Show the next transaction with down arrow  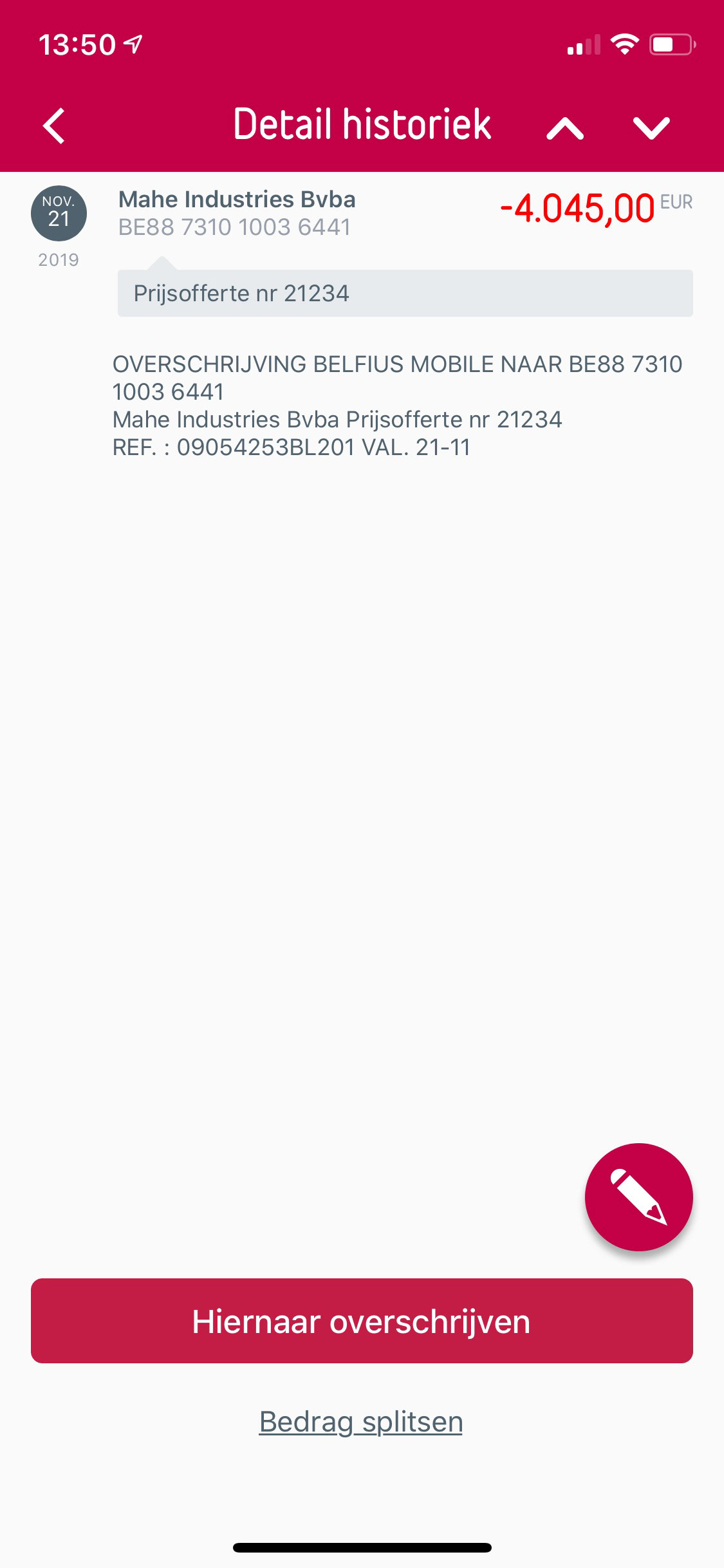(651, 127)
